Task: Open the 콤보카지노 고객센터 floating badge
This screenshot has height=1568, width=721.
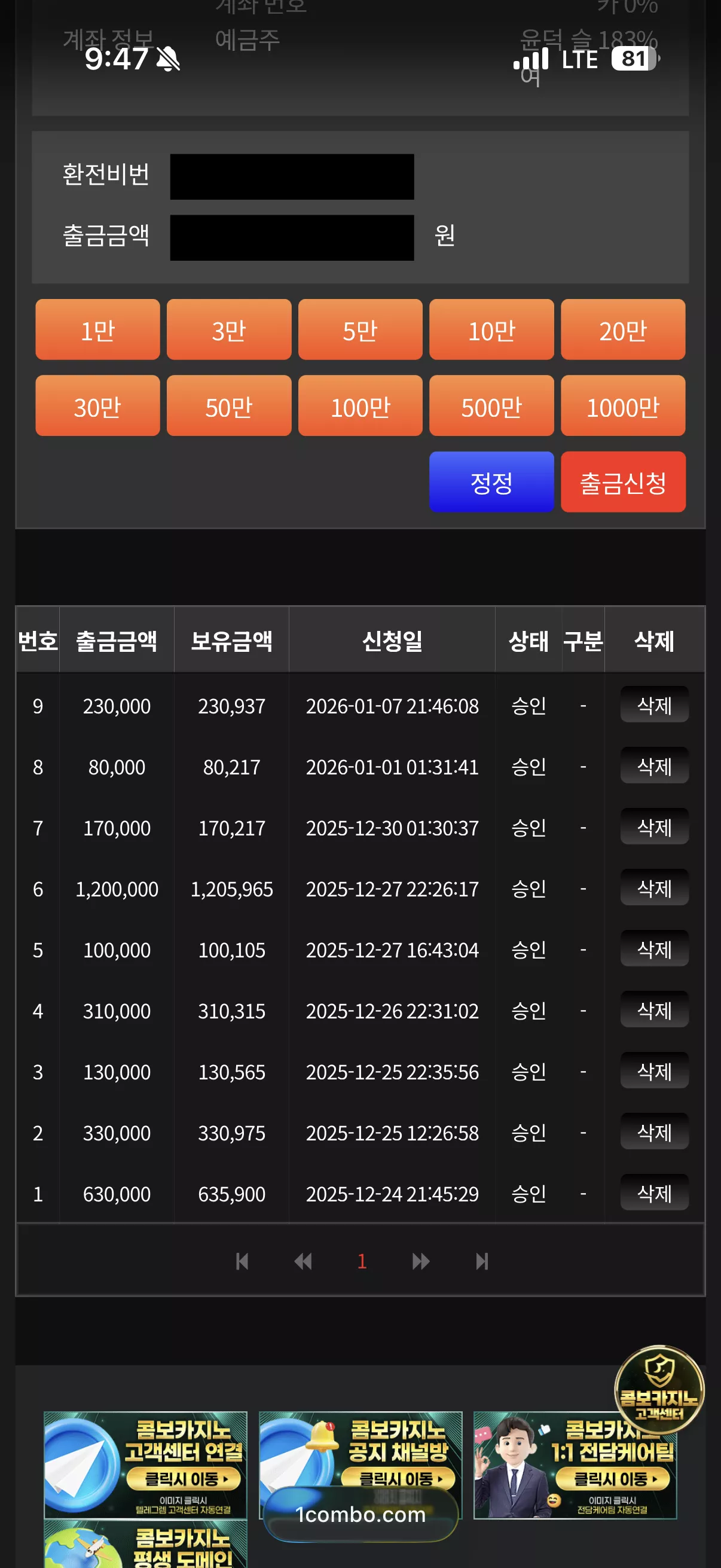Action: click(x=659, y=1390)
